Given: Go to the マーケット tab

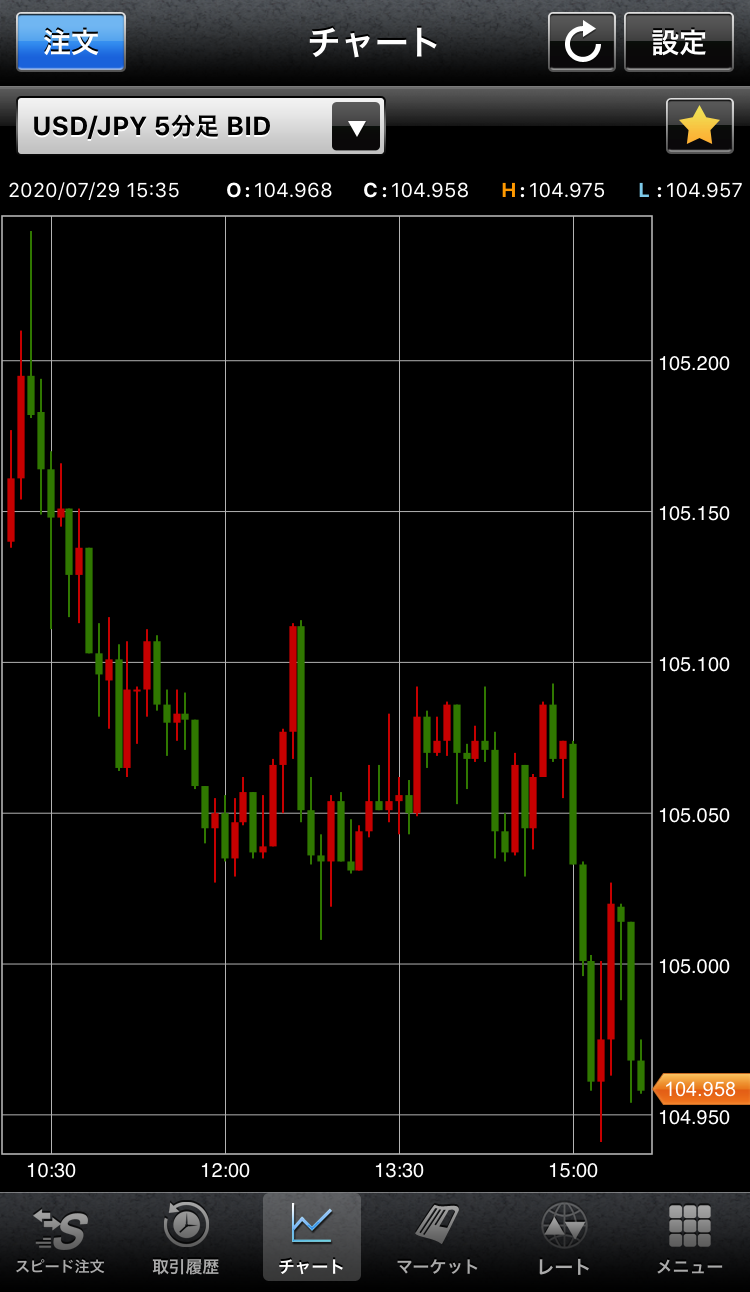Looking at the screenshot, I should 437,1238.
